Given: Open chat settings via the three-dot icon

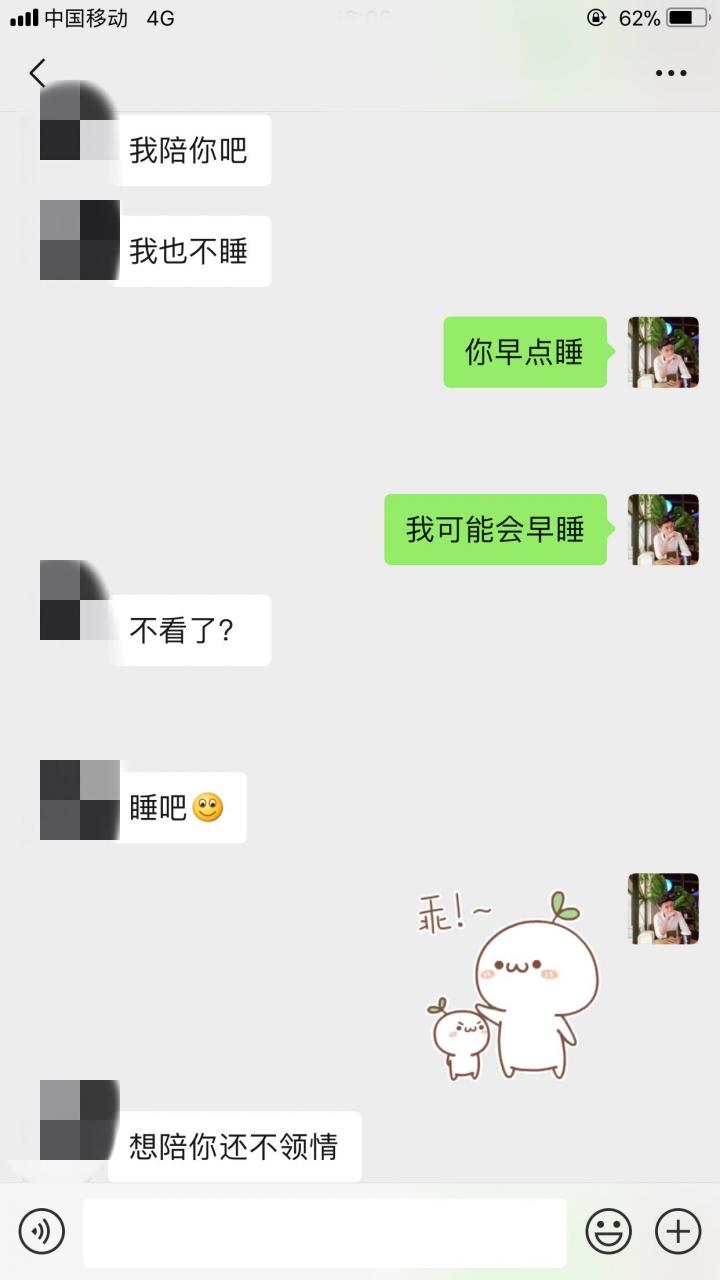Looking at the screenshot, I should [670, 72].
